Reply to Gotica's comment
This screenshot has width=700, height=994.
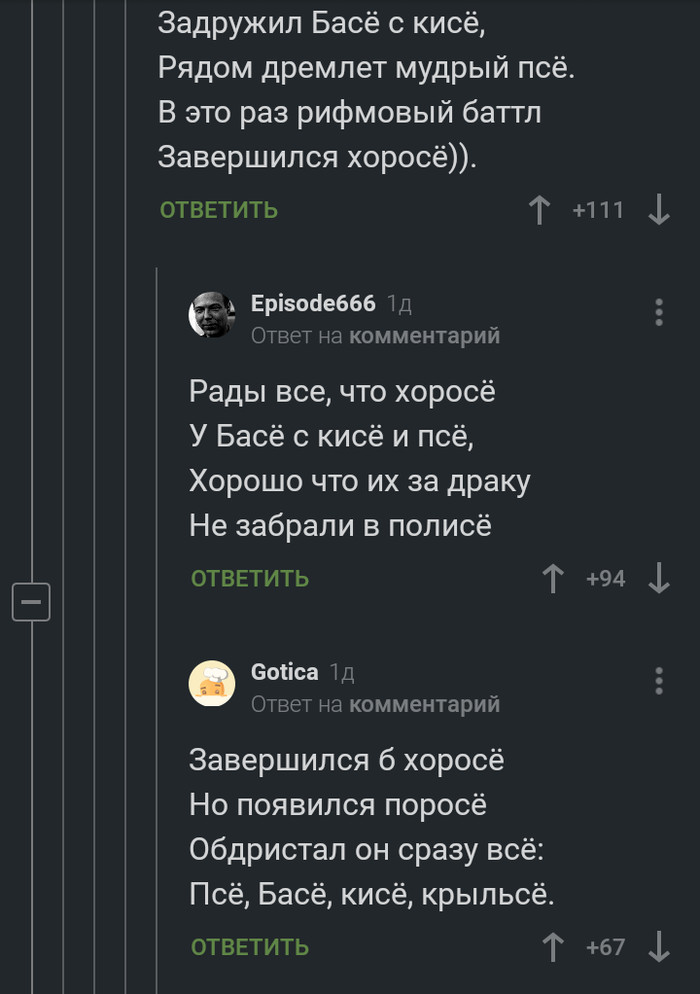click(x=250, y=946)
